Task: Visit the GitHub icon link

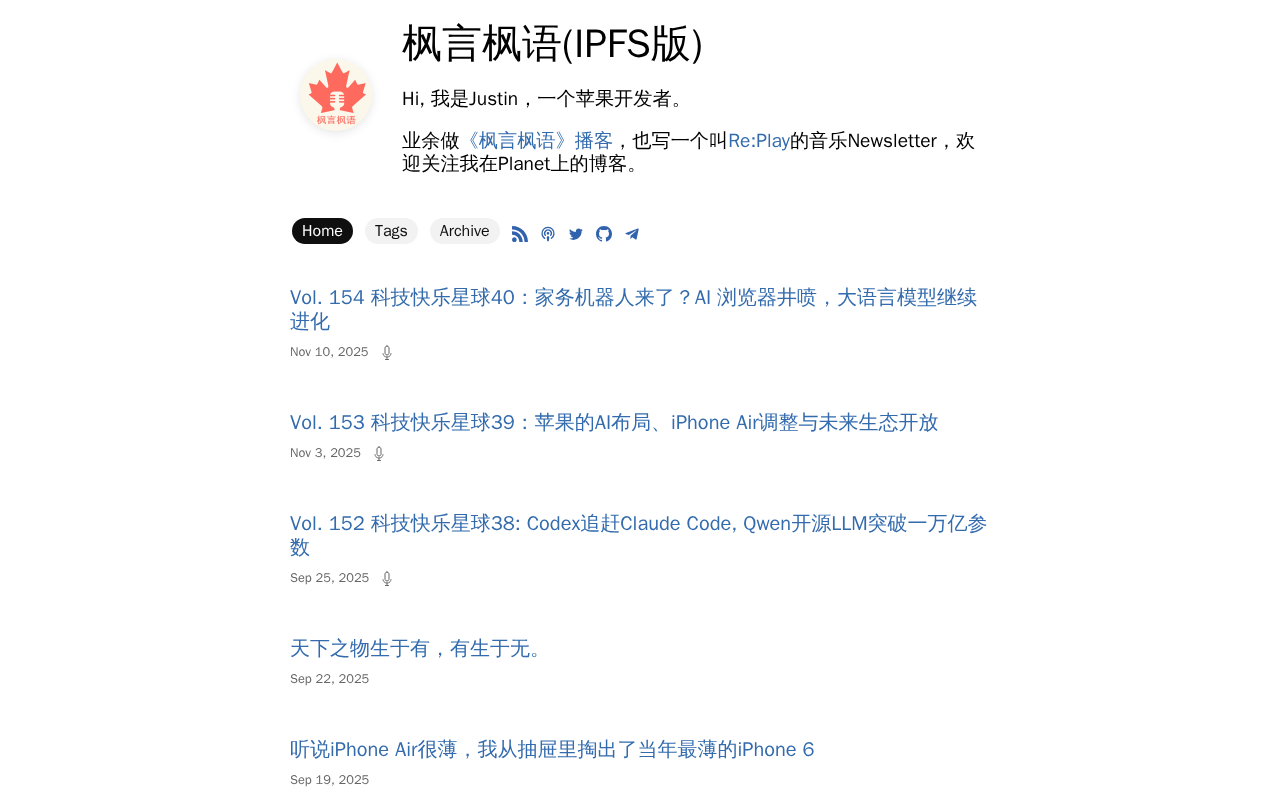Action: pyautogui.click(x=604, y=234)
